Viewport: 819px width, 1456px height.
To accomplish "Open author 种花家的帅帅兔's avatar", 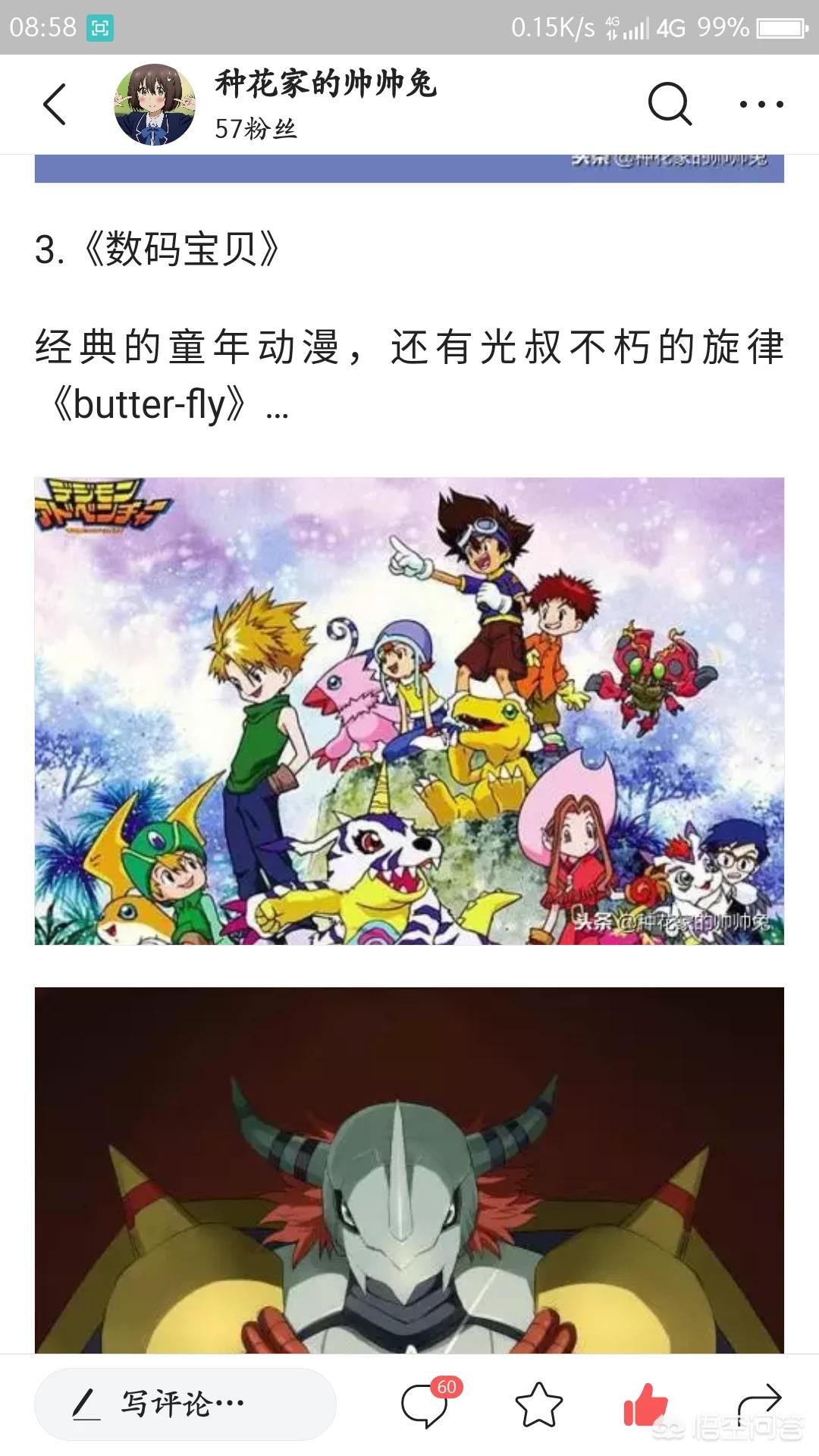I will (155, 105).
